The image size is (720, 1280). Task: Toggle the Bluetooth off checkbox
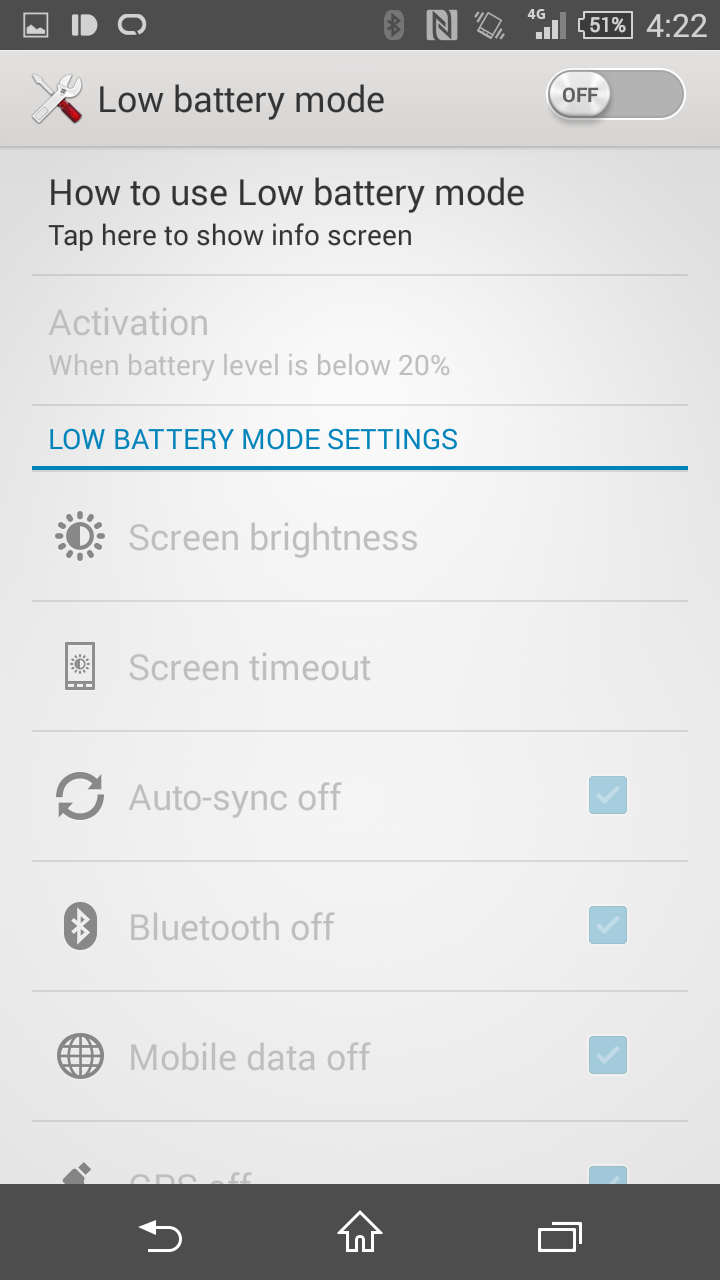click(x=607, y=926)
